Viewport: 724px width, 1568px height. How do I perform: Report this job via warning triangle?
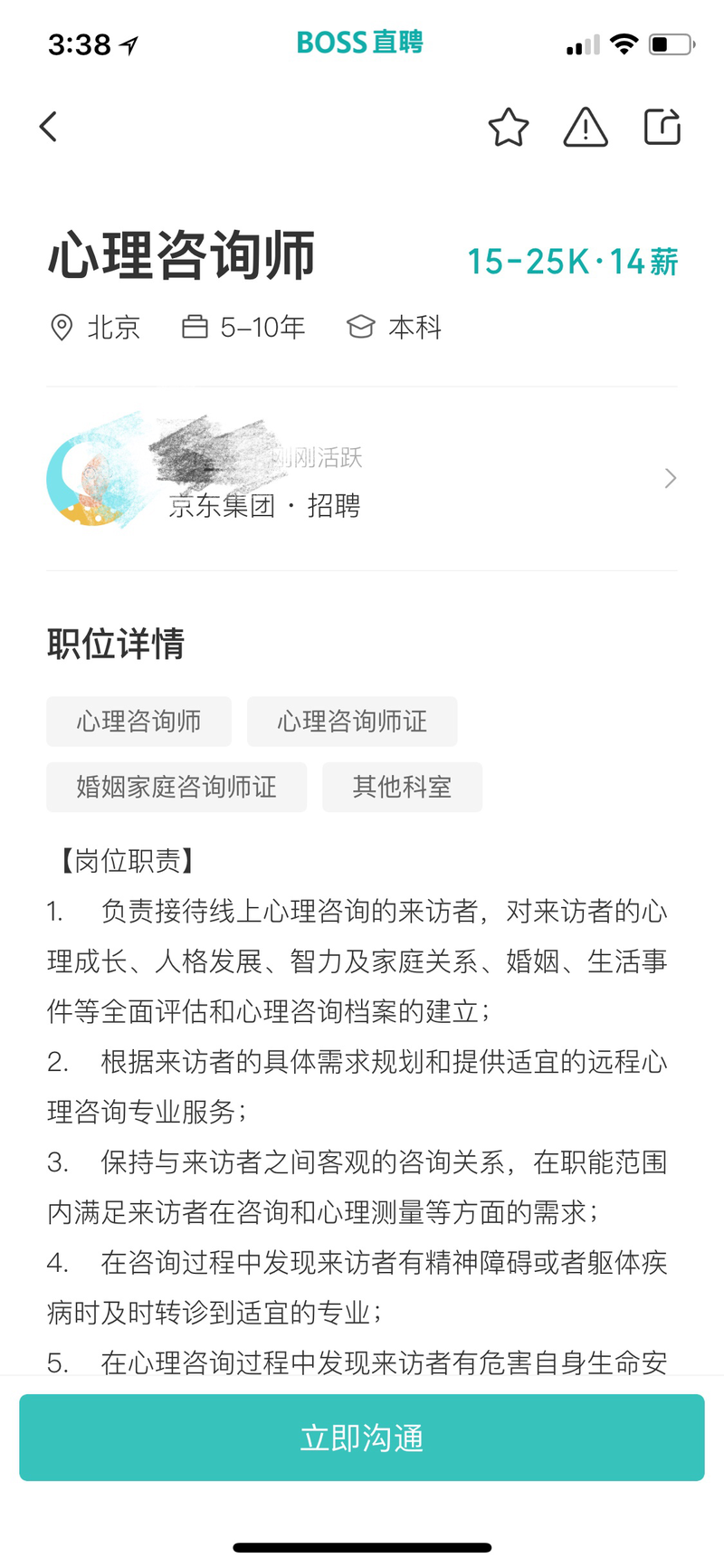[586, 127]
